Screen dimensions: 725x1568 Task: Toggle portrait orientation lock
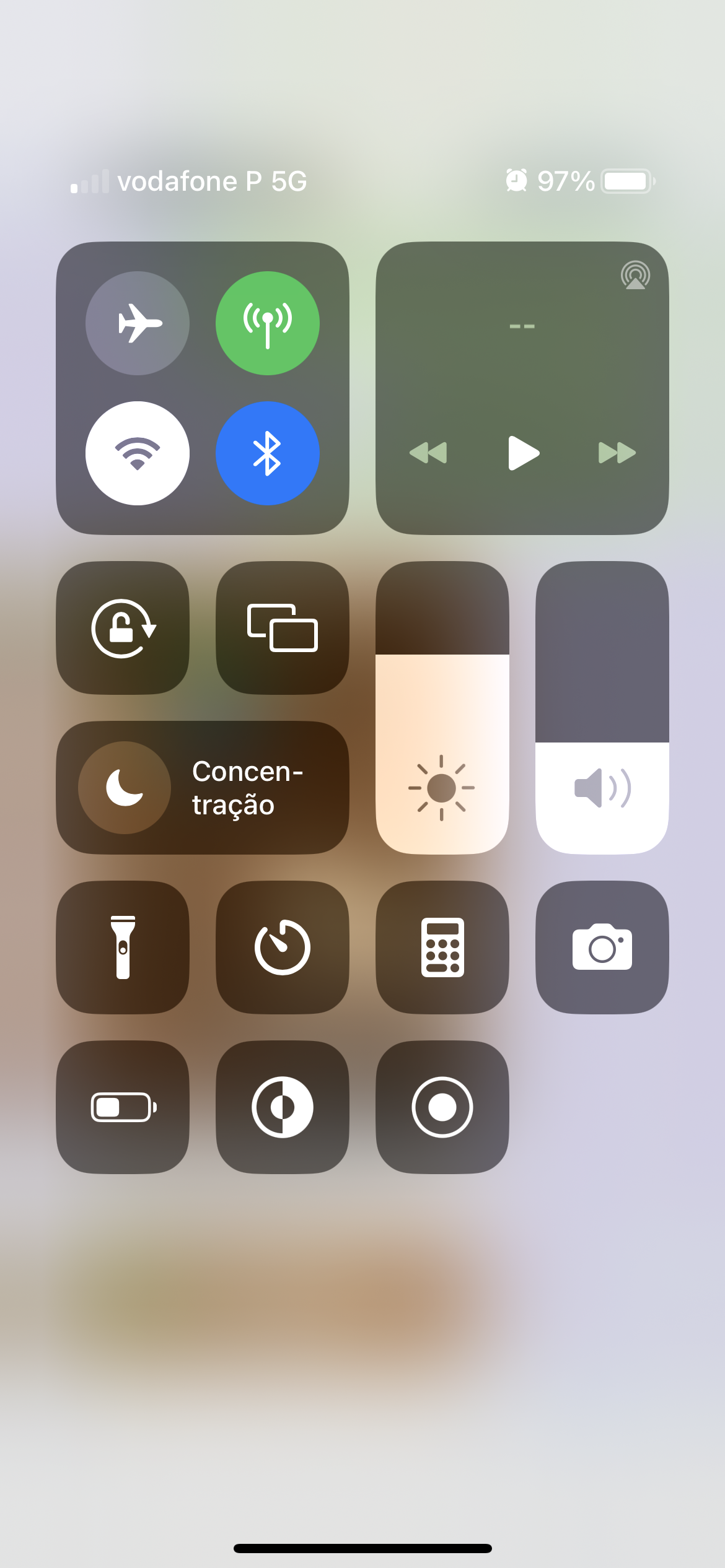(x=123, y=628)
